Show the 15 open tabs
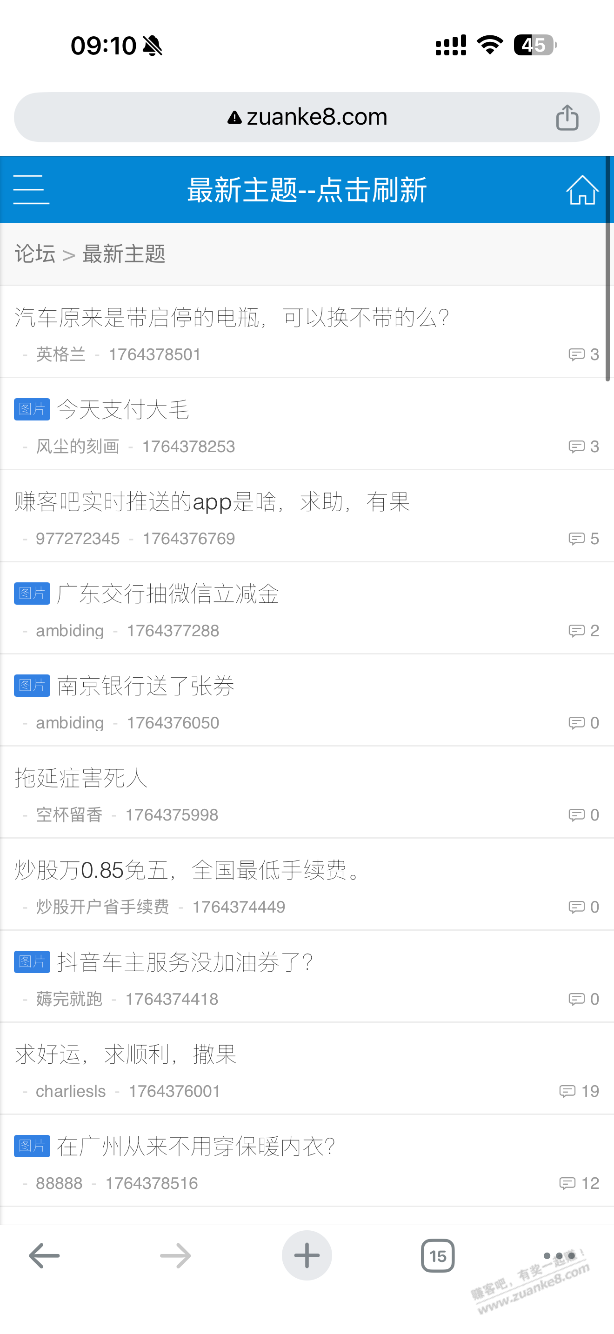Viewport: 614px width, 1334px height. 437,1255
